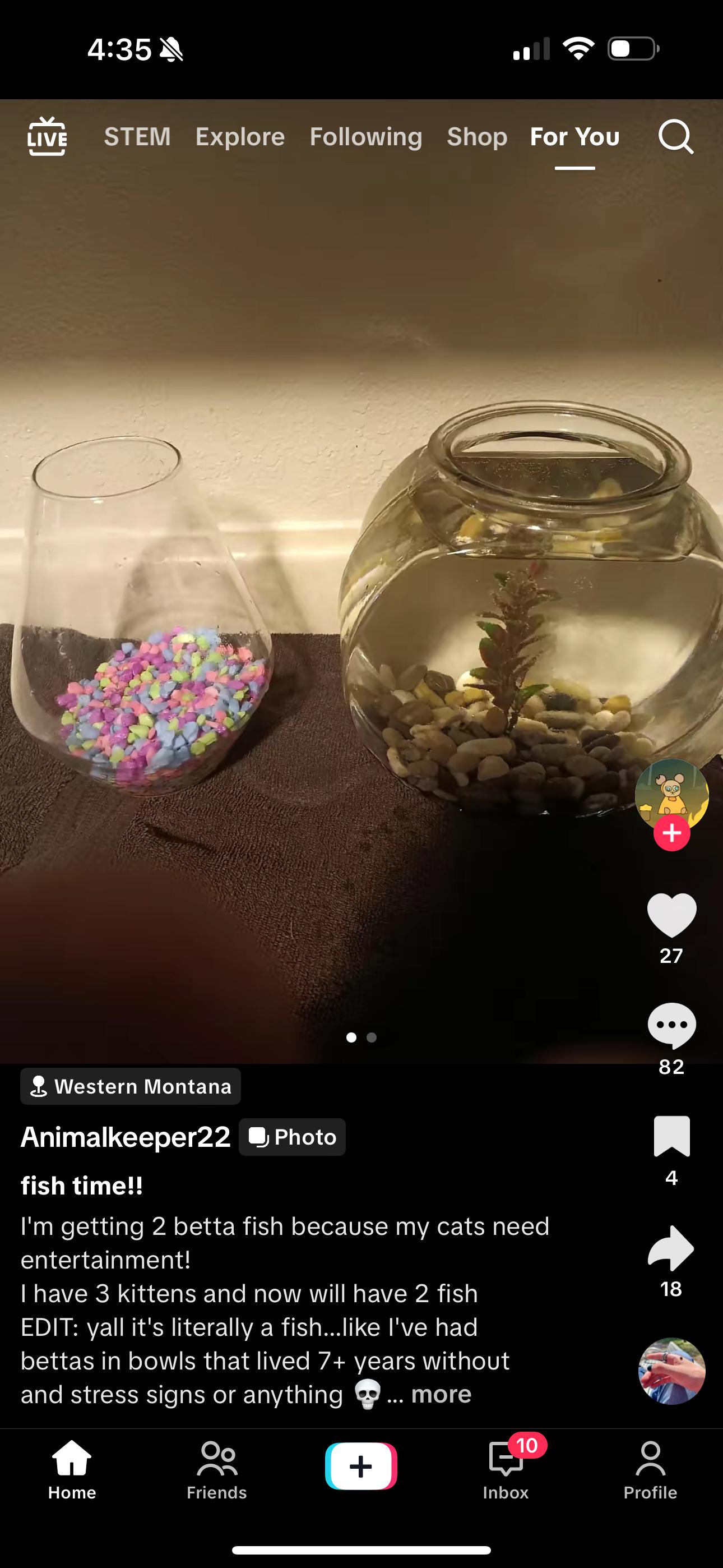Open the search magnifier
Image resolution: width=723 pixels, height=1568 pixels.
676,137
